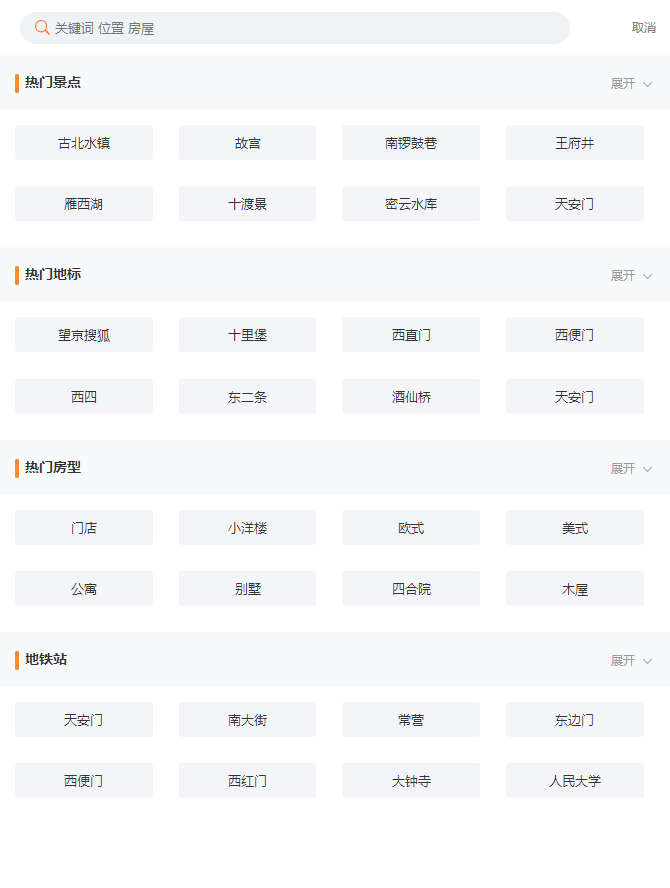The height and width of the screenshot is (888, 670).
Task: Choose the 人民大学 subway station
Action: coord(575,781)
